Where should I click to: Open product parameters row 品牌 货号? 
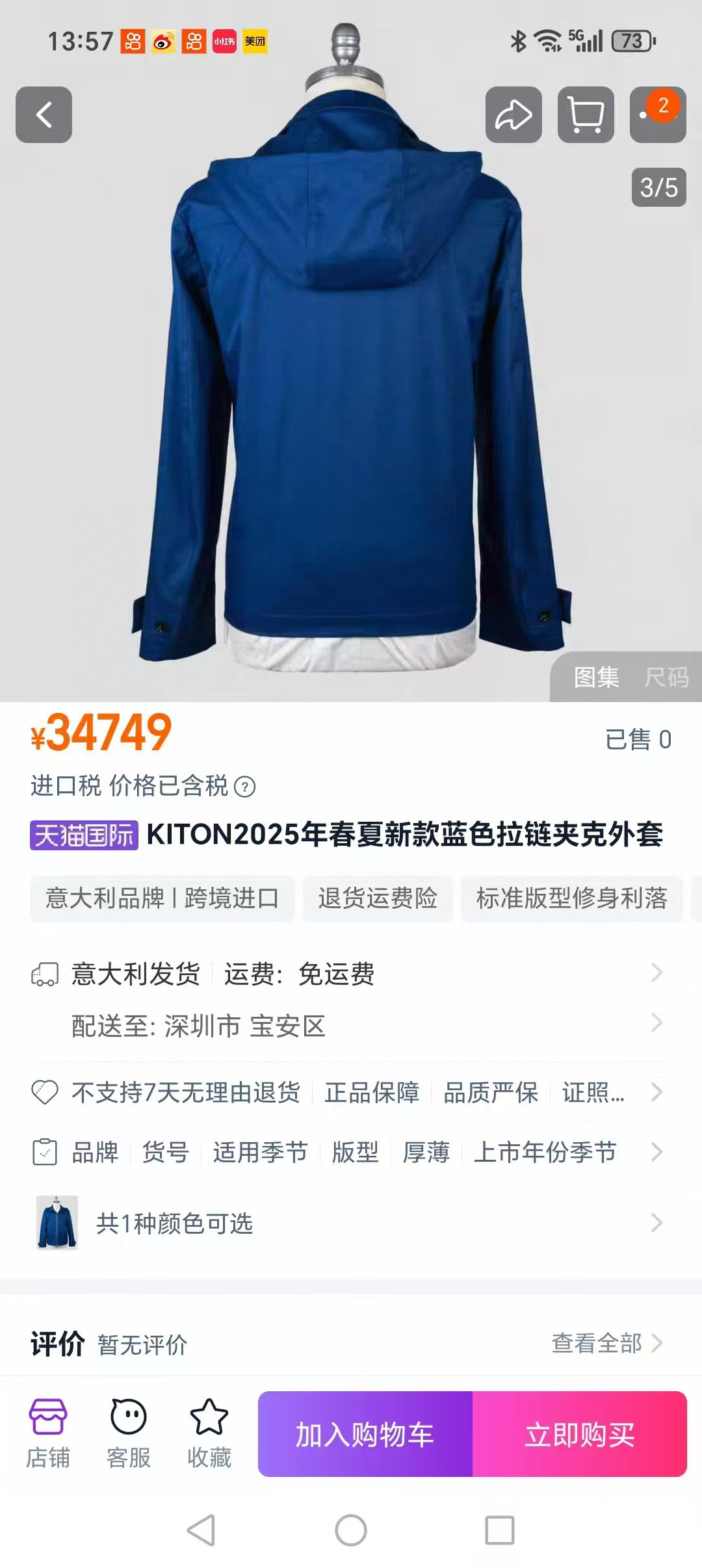[x=351, y=1153]
